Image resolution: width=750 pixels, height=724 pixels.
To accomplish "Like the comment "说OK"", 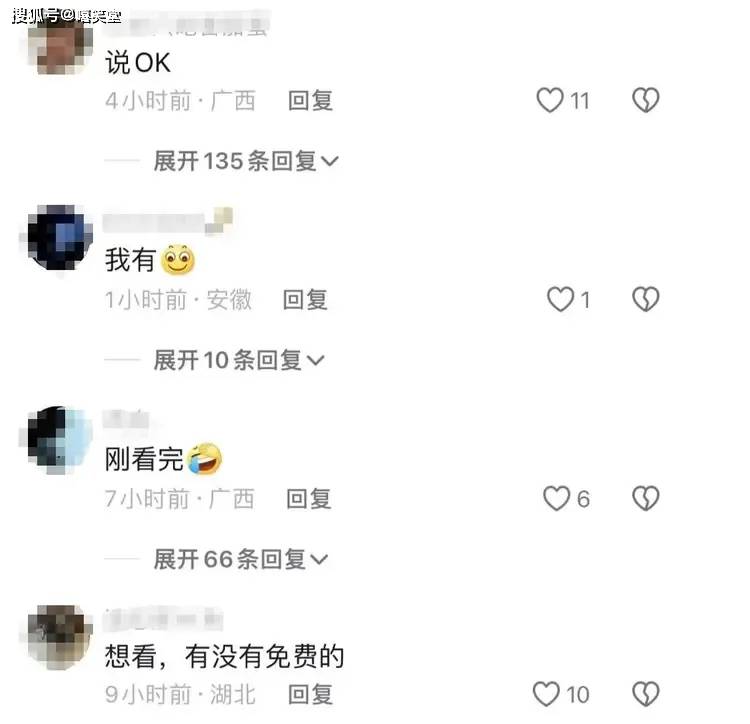I will pos(551,100).
